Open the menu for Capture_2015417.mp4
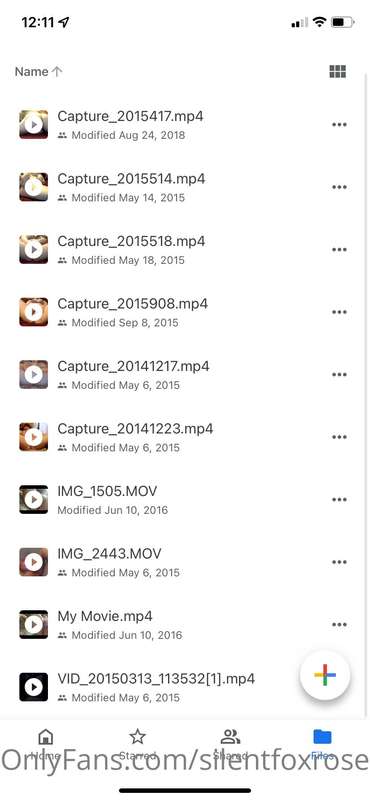This screenshot has height=800, width=370. pos(339,124)
